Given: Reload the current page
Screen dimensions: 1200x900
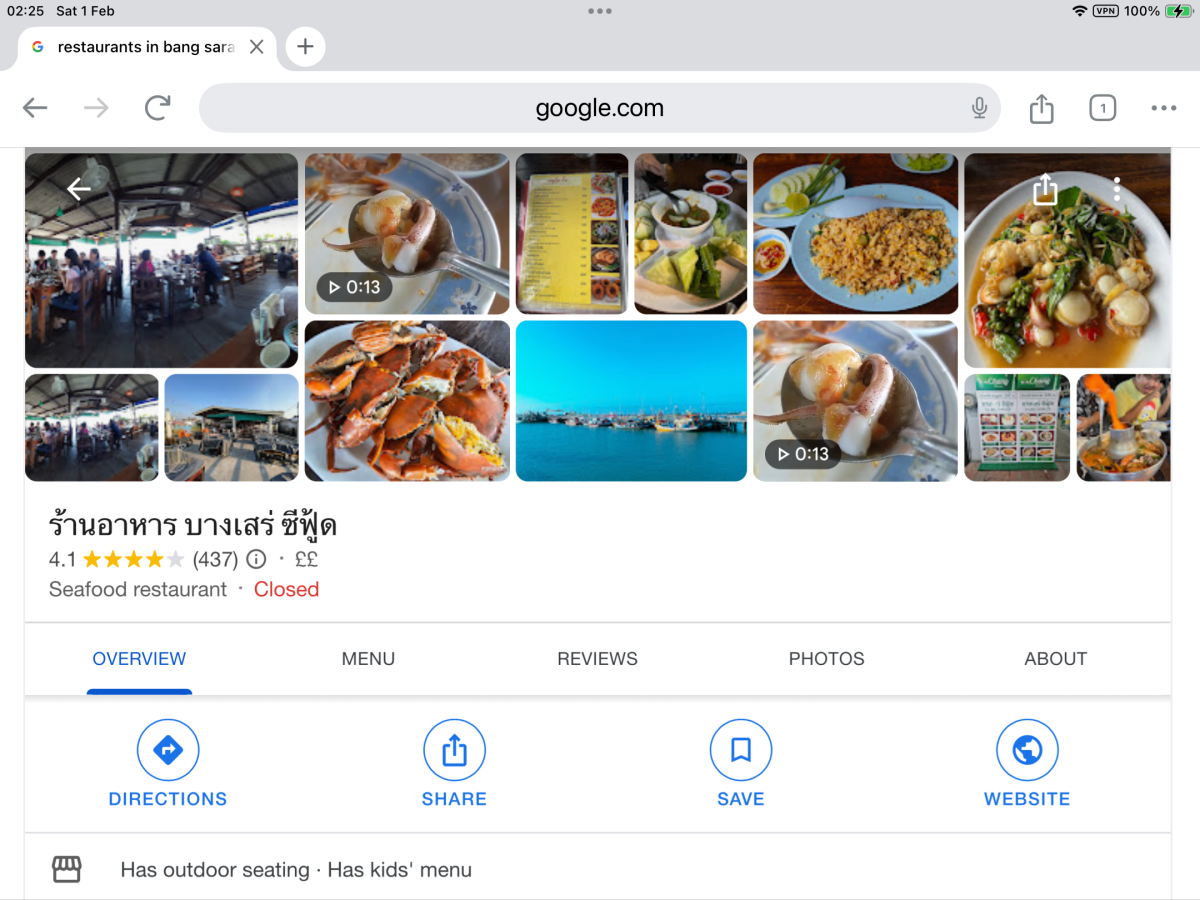Looking at the screenshot, I should coord(157,108).
